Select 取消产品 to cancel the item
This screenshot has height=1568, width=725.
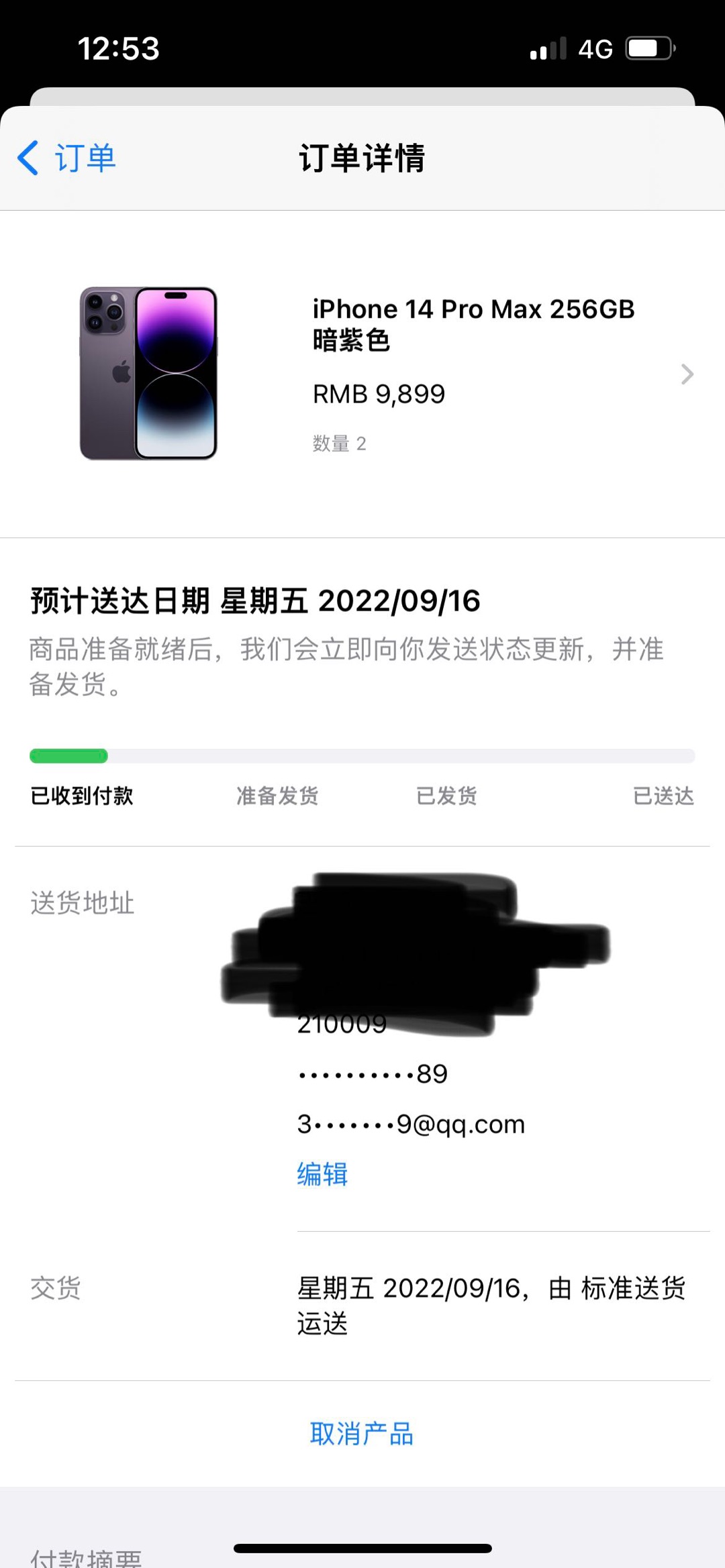tap(361, 1434)
